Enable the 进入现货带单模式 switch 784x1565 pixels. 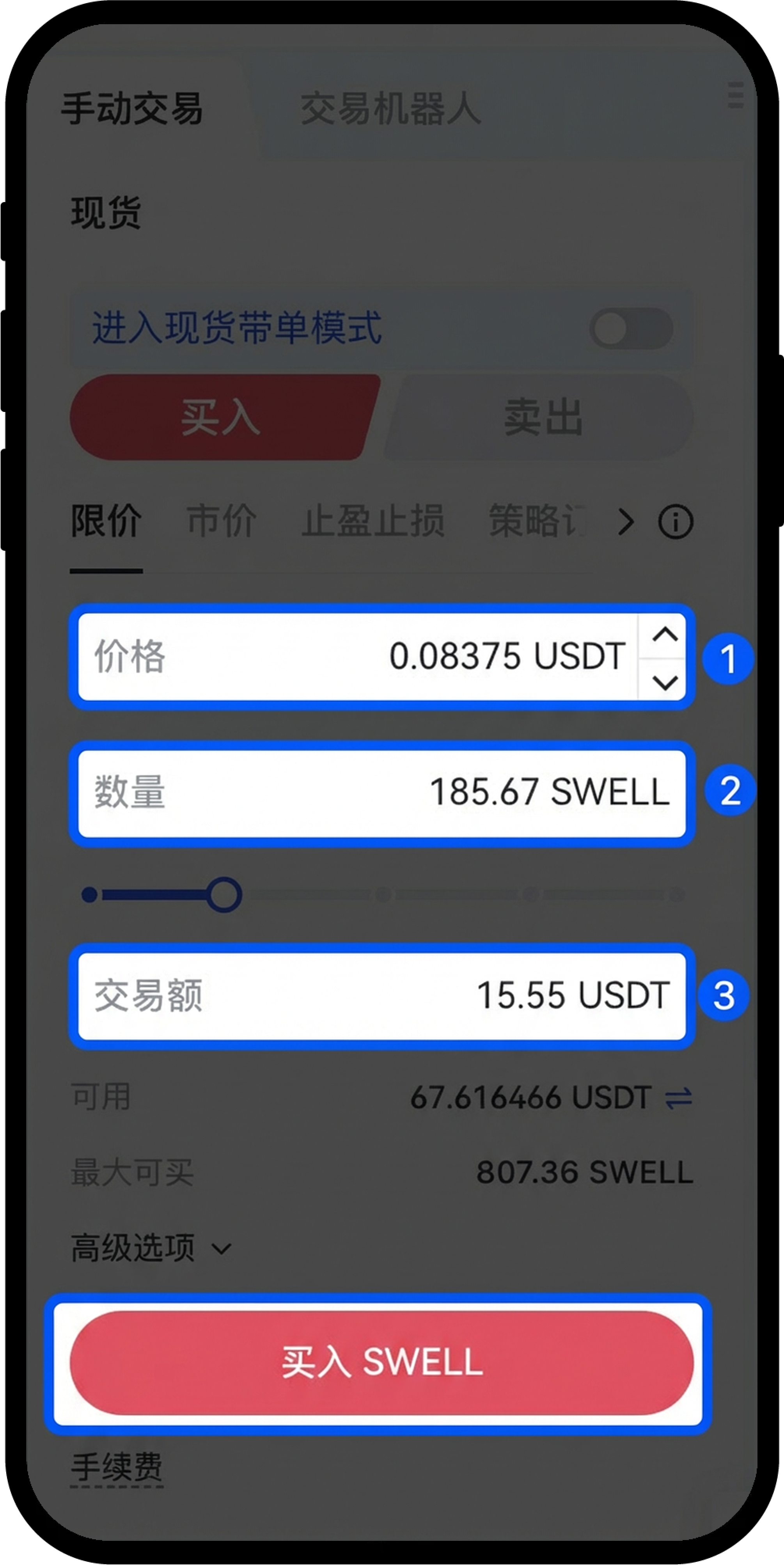[631, 329]
